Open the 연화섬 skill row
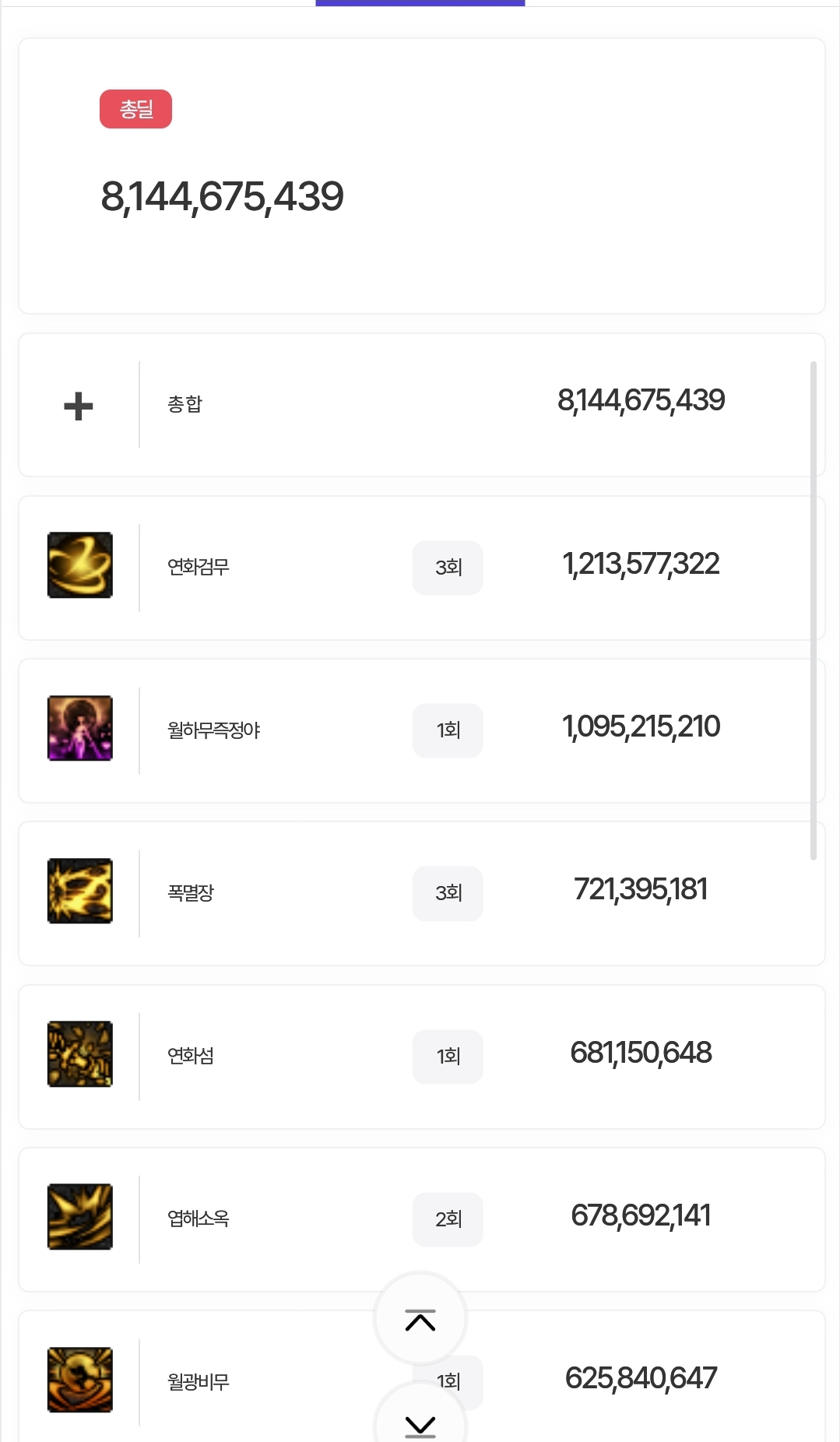 (421, 1057)
